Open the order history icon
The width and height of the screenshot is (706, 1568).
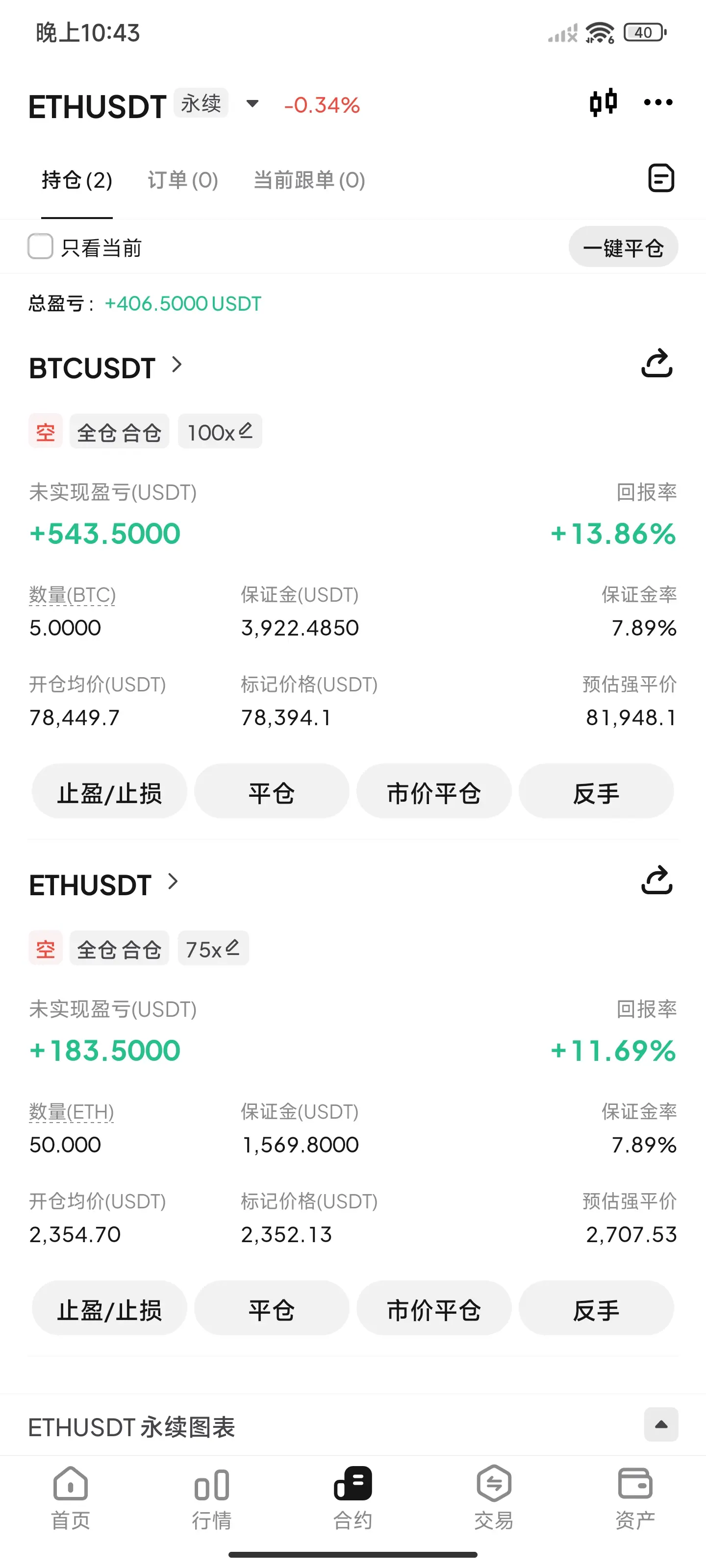pyautogui.click(x=660, y=178)
